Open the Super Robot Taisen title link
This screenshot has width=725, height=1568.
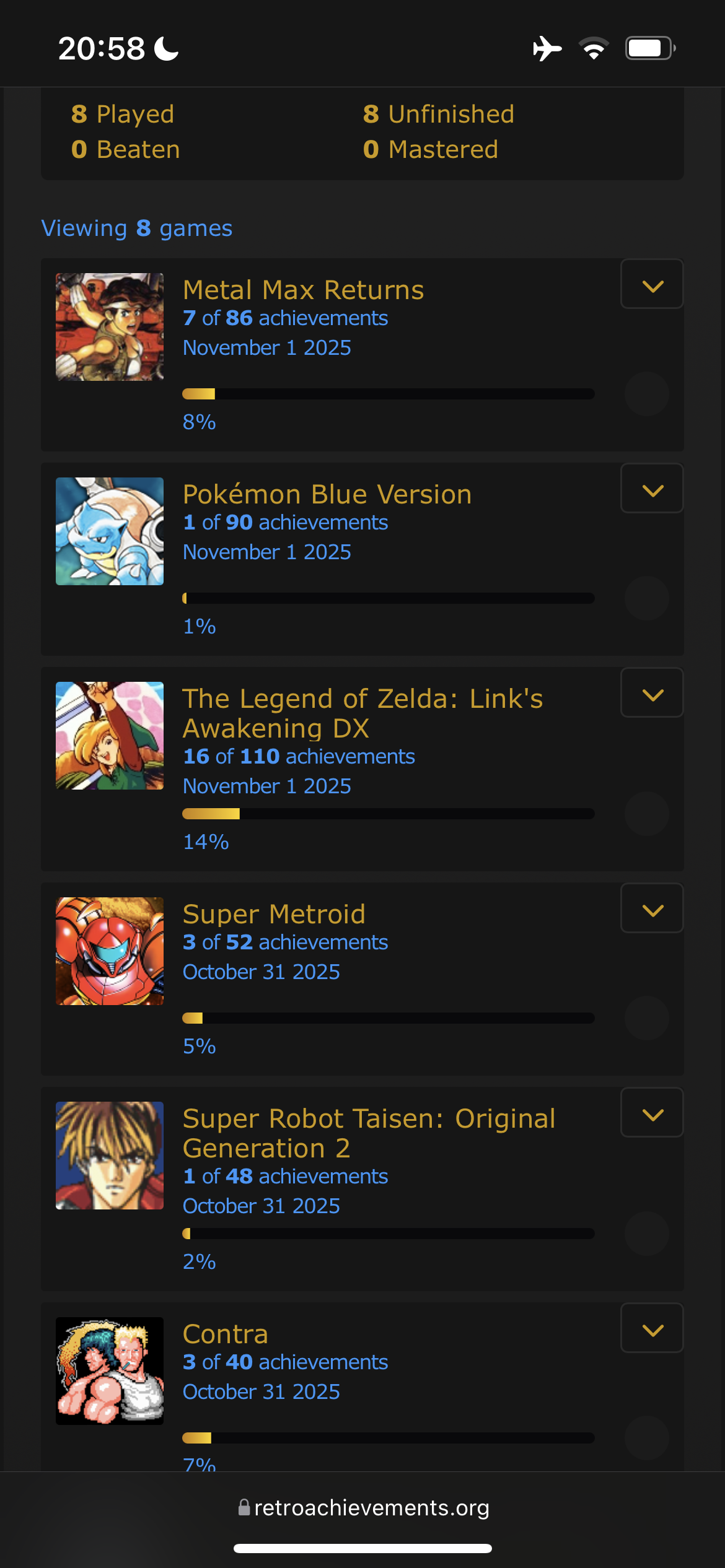(368, 1132)
